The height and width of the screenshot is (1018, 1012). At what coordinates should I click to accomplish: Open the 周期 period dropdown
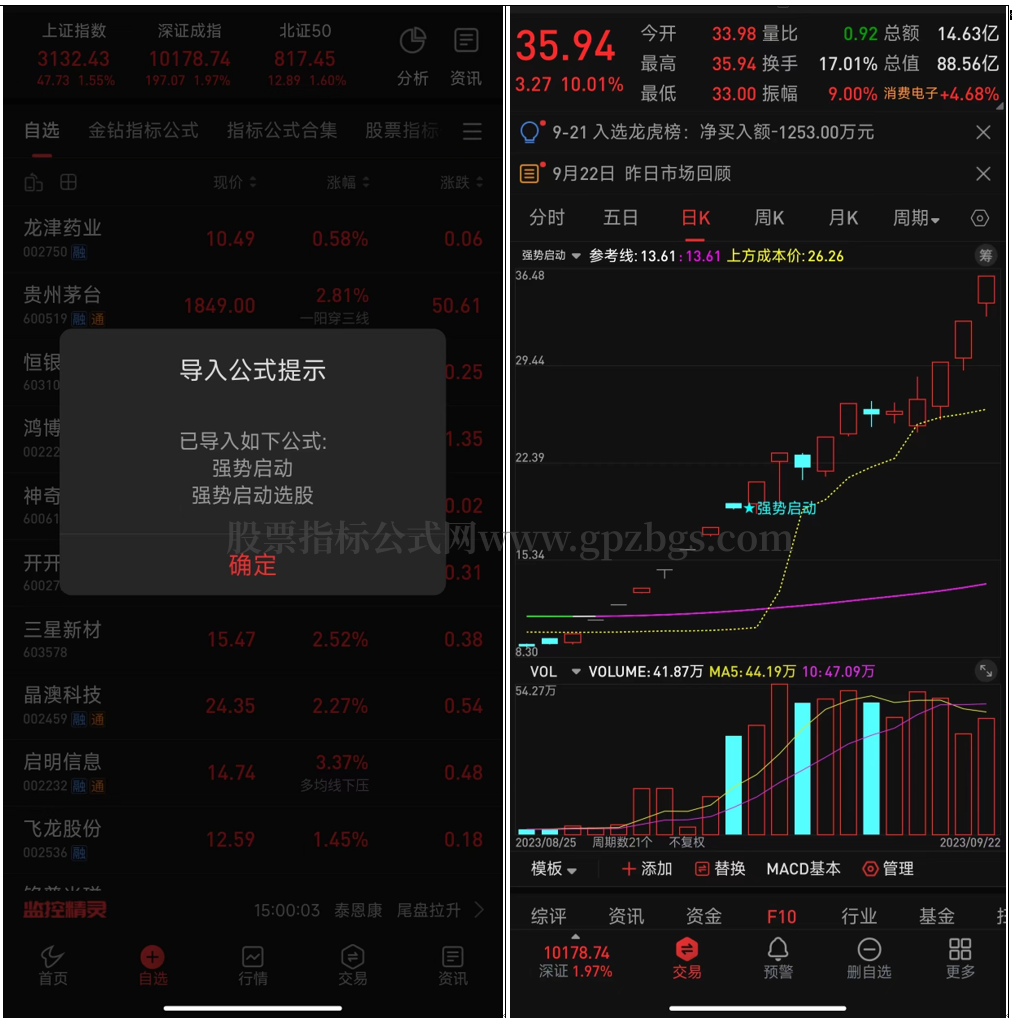click(916, 218)
